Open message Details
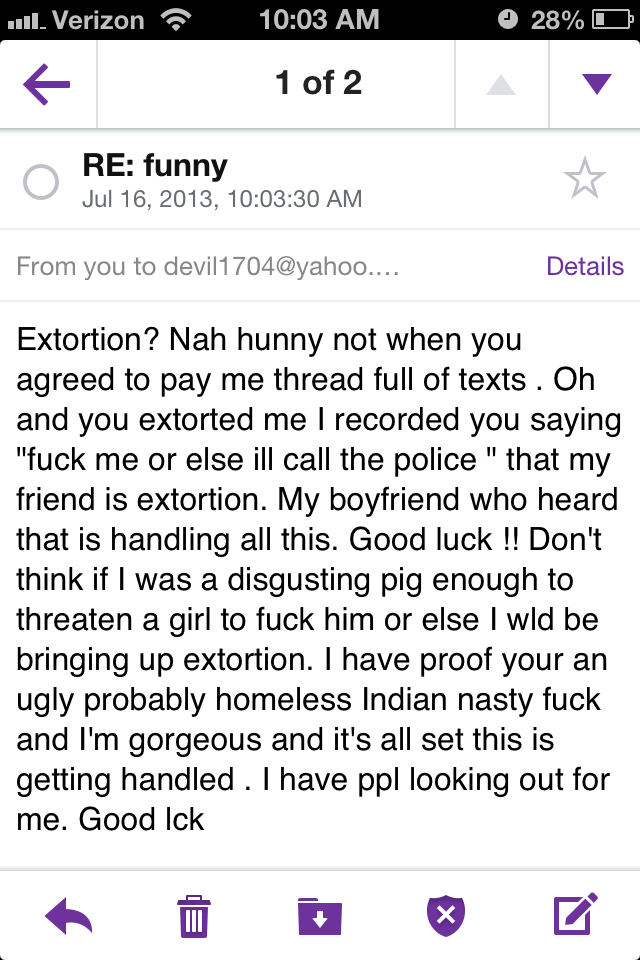 tap(584, 266)
